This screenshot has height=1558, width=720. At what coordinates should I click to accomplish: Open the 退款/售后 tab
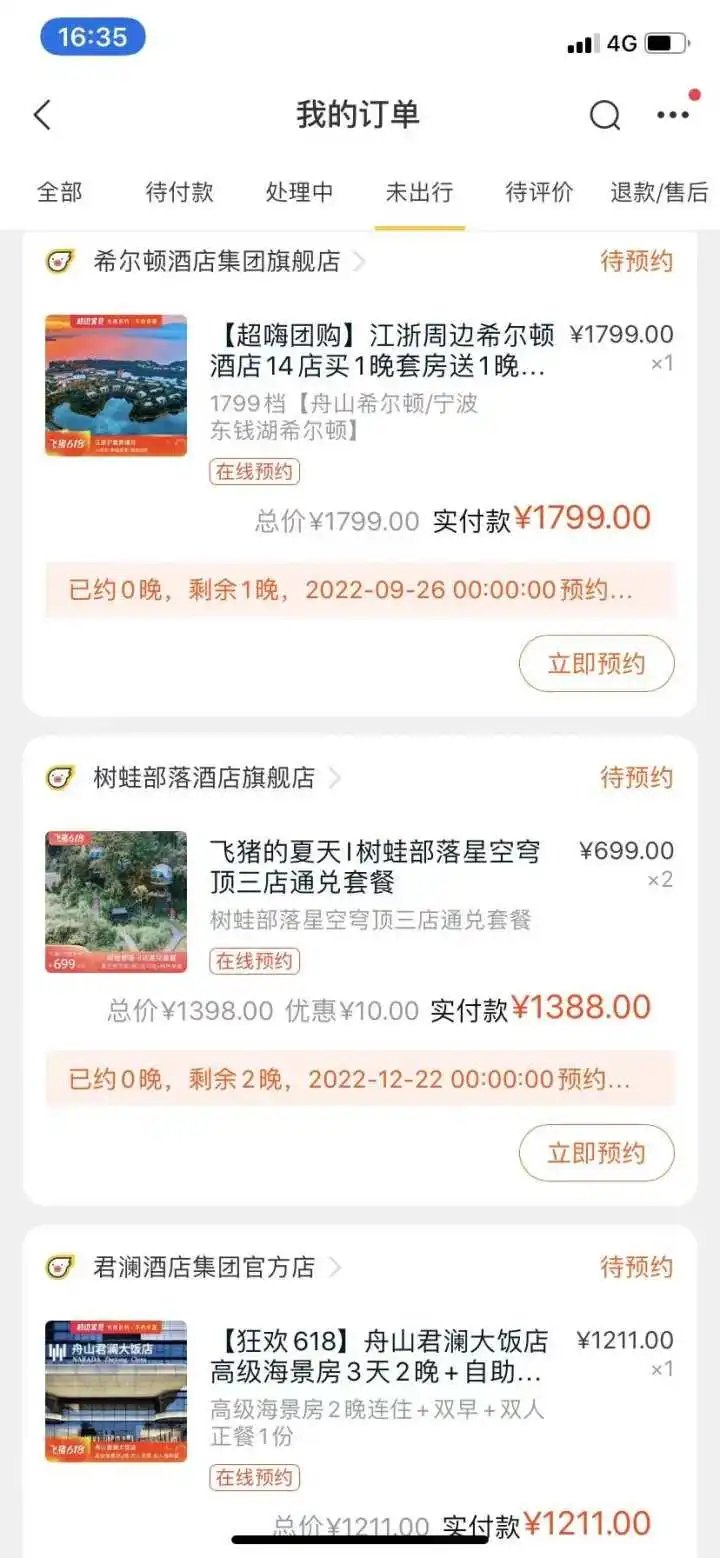[655, 193]
